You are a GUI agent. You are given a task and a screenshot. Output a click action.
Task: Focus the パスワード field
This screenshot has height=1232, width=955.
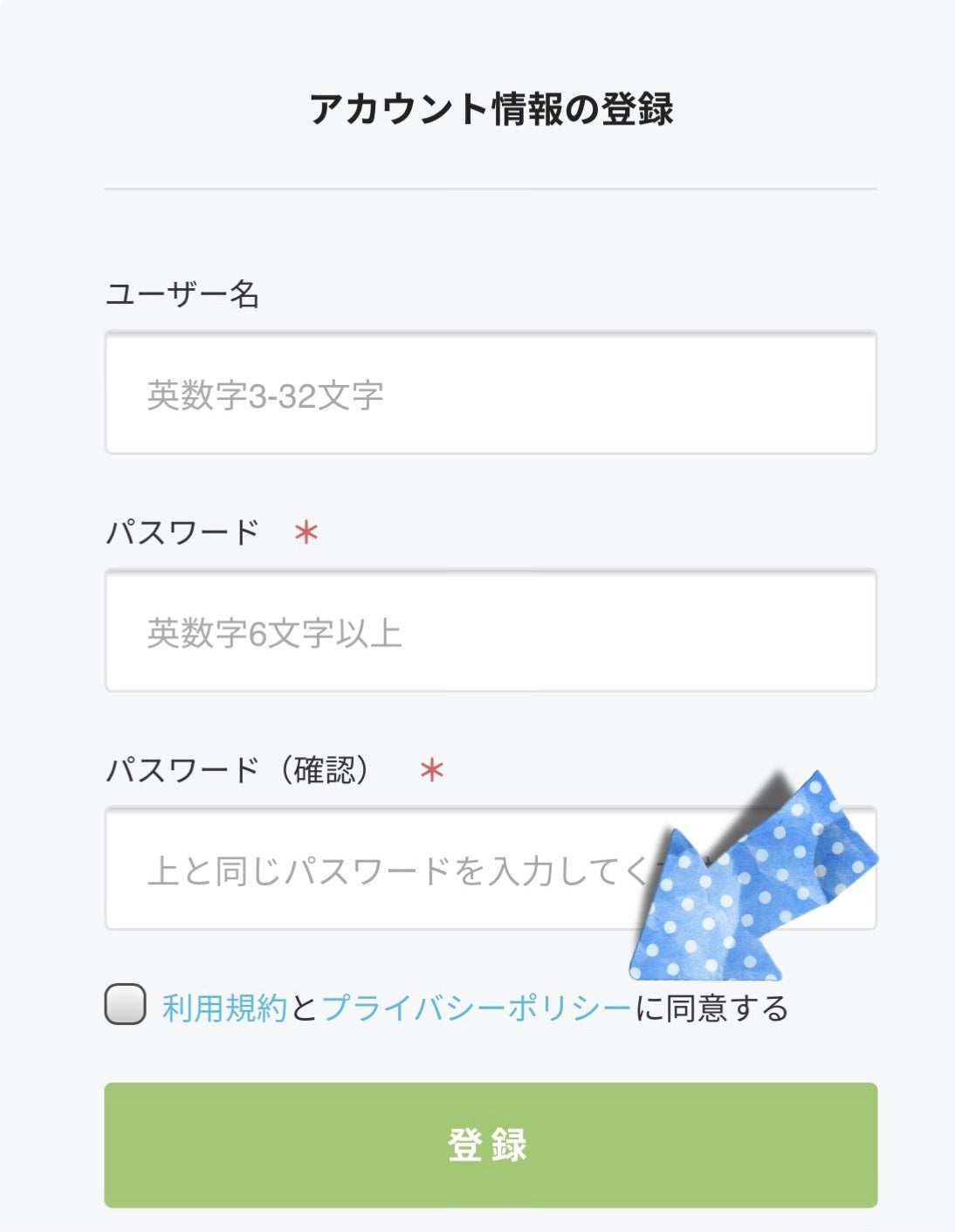tap(490, 631)
